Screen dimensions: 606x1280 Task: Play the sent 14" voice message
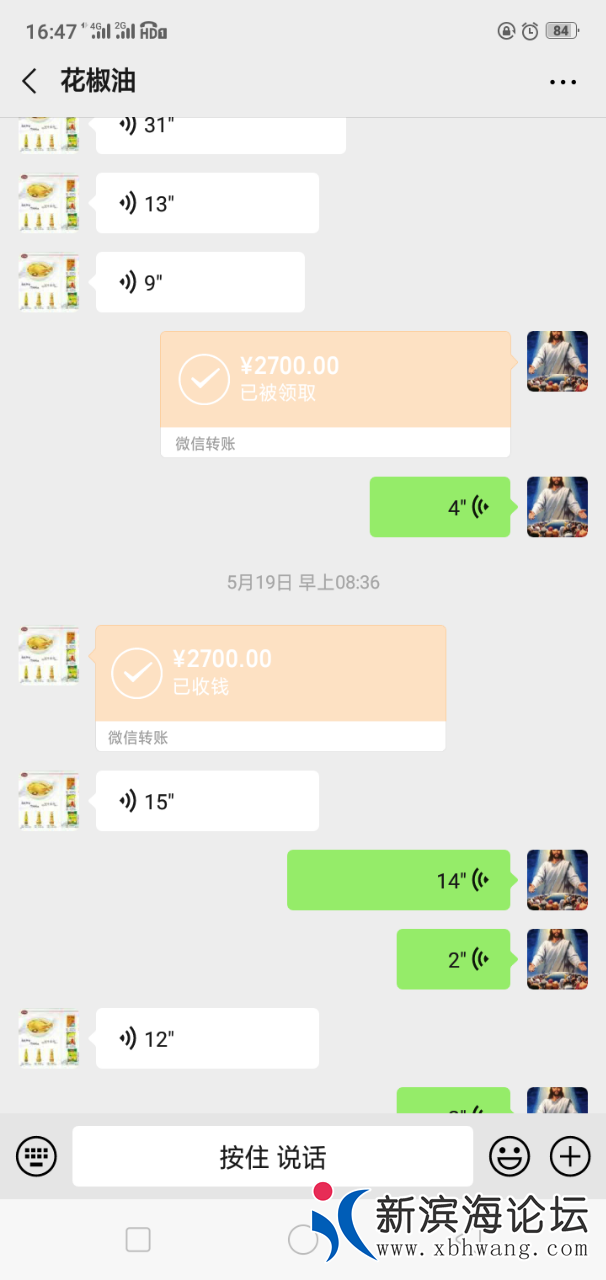[x=398, y=880]
